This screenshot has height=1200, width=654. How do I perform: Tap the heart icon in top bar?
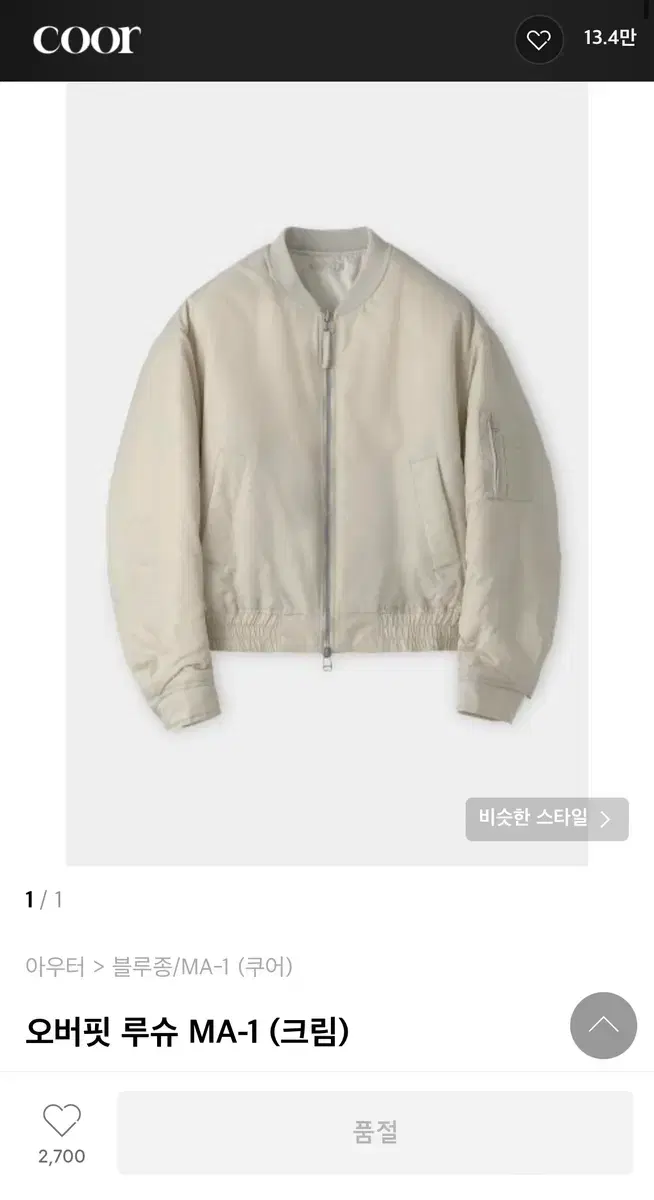click(539, 40)
